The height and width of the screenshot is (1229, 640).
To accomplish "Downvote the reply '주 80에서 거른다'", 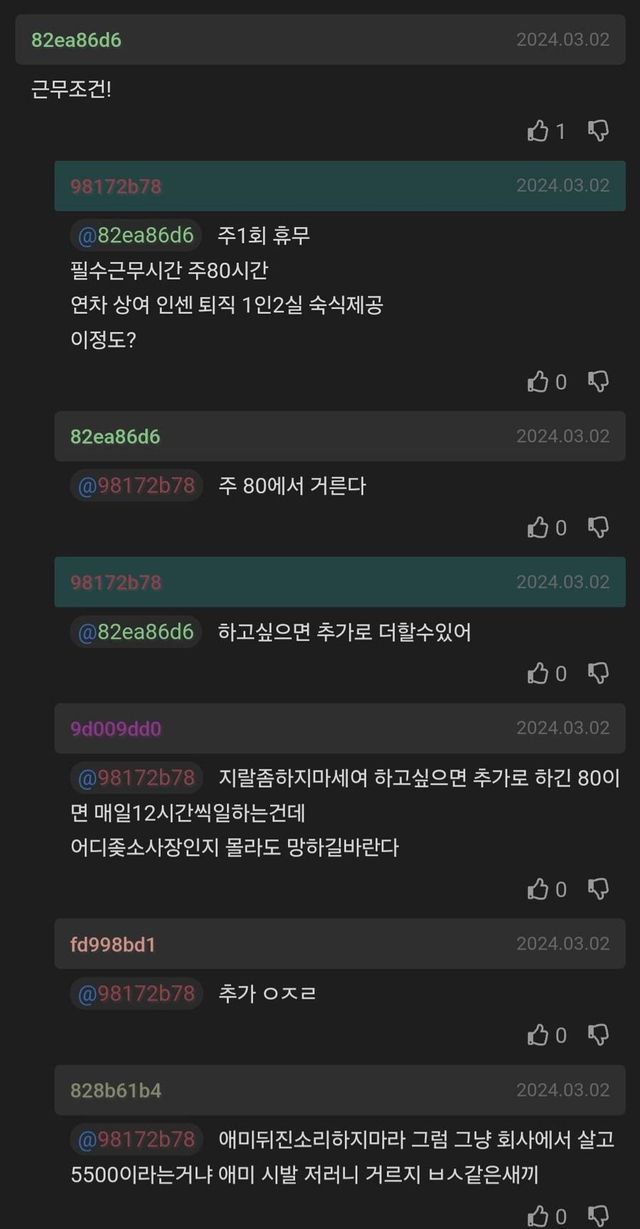I will pos(599,527).
